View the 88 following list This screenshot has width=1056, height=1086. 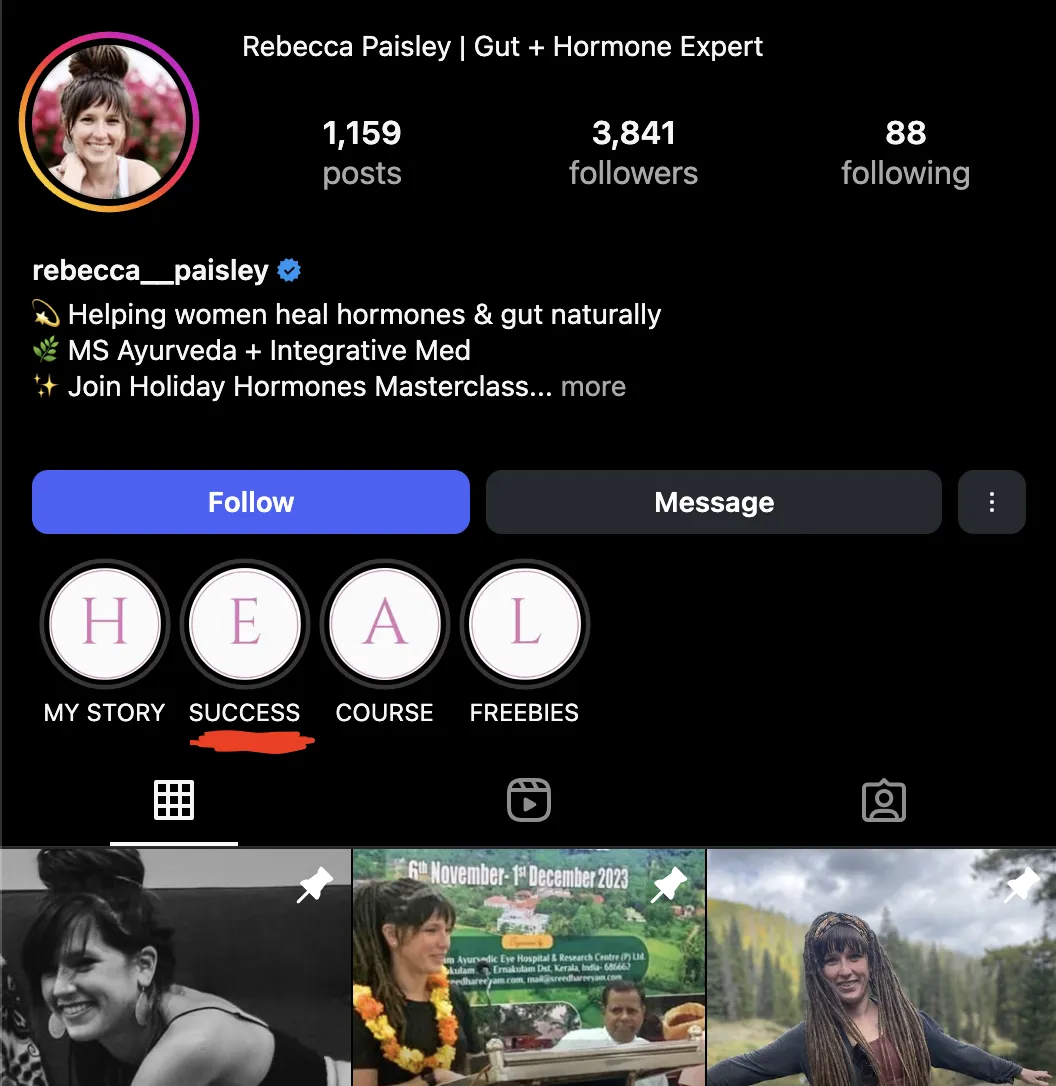(x=905, y=153)
